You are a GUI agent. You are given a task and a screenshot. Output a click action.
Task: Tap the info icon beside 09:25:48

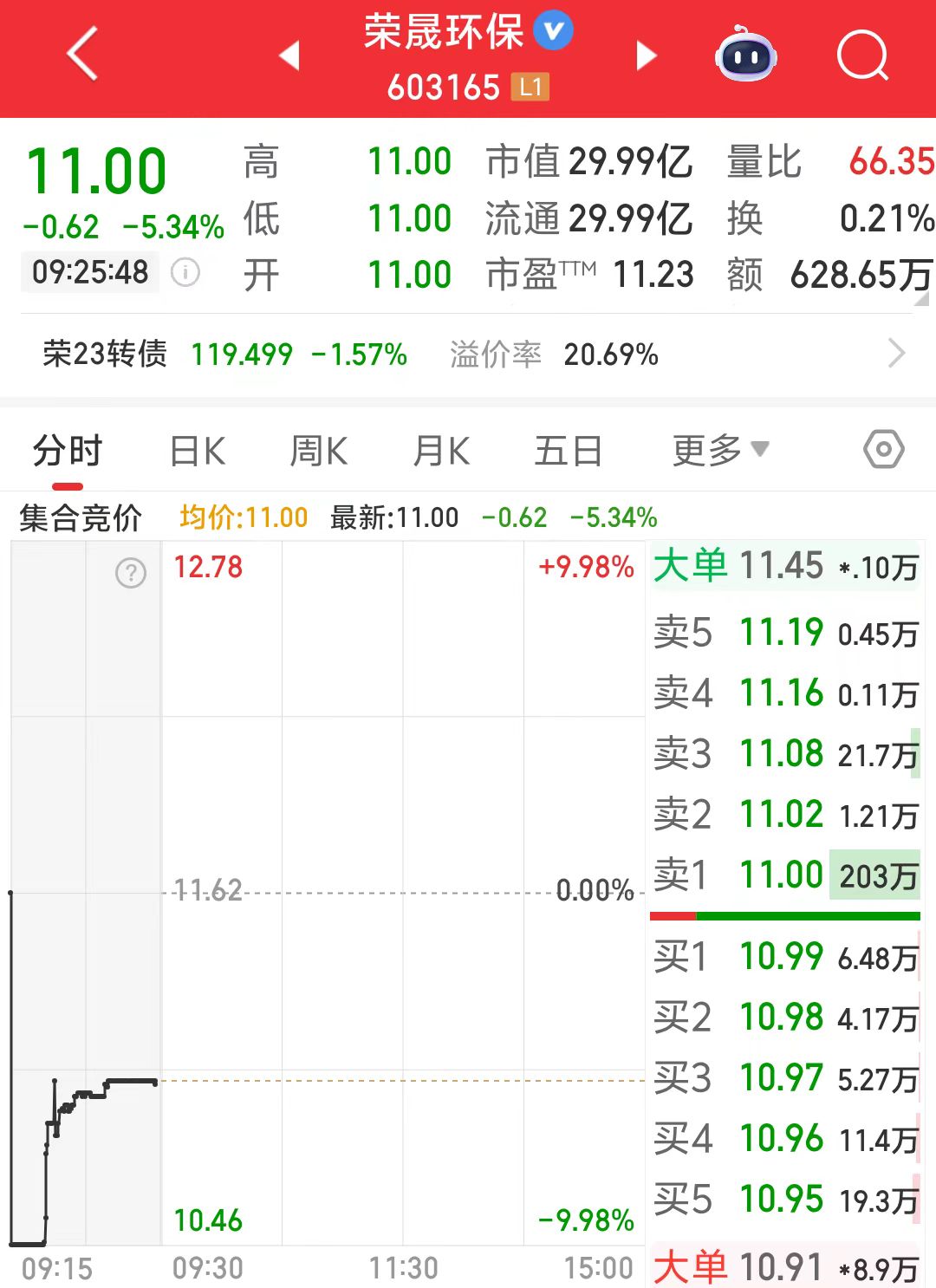coord(185,273)
